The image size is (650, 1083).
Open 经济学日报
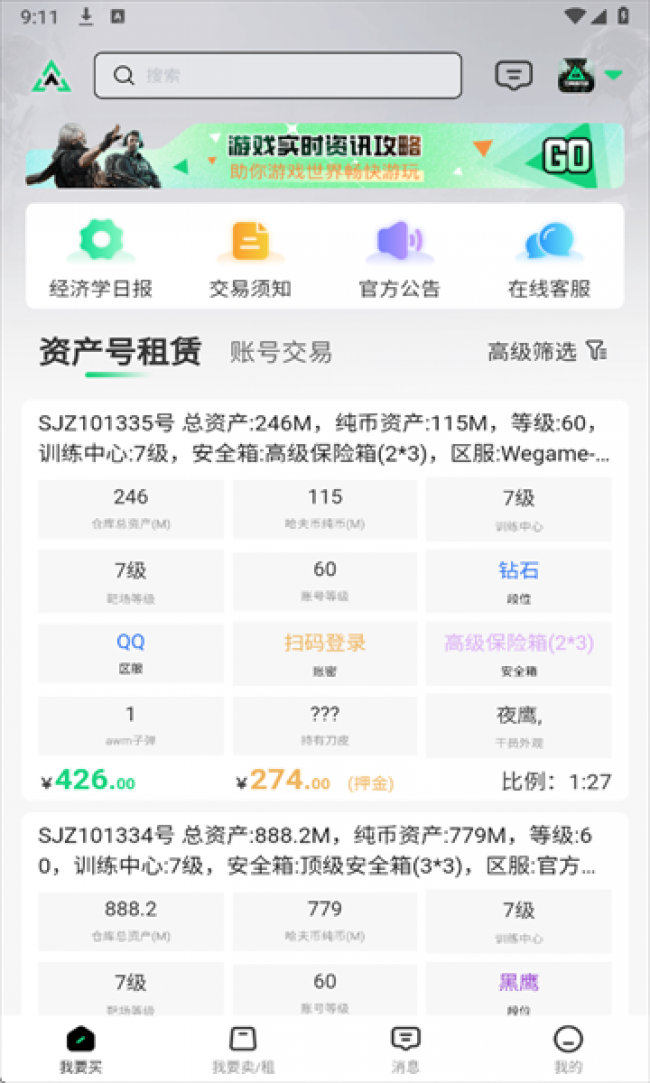pyautogui.click(x=101, y=258)
